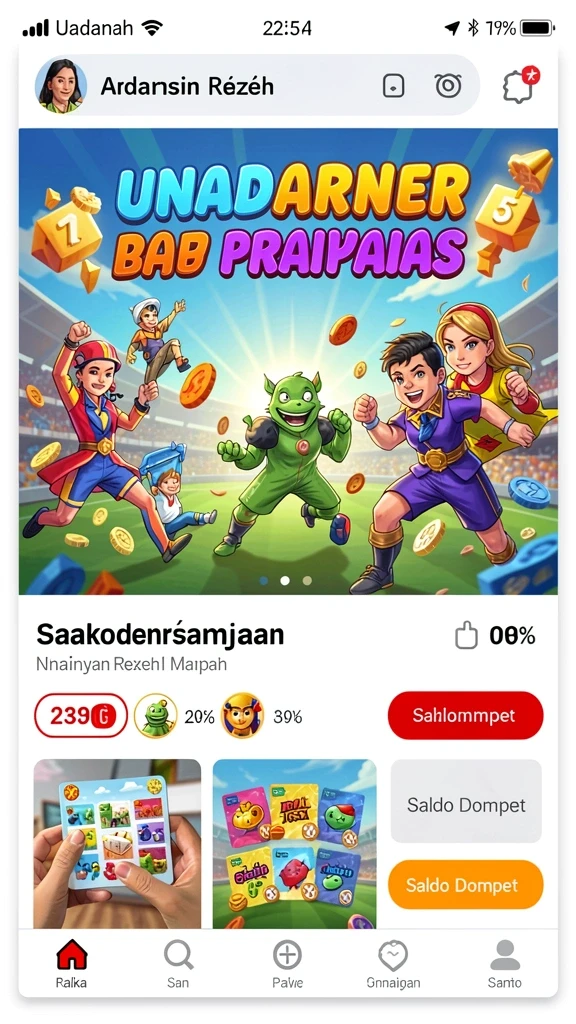Tap the red Sahlommpet button
This screenshot has width=576, height=1024.
coord(465,715)
